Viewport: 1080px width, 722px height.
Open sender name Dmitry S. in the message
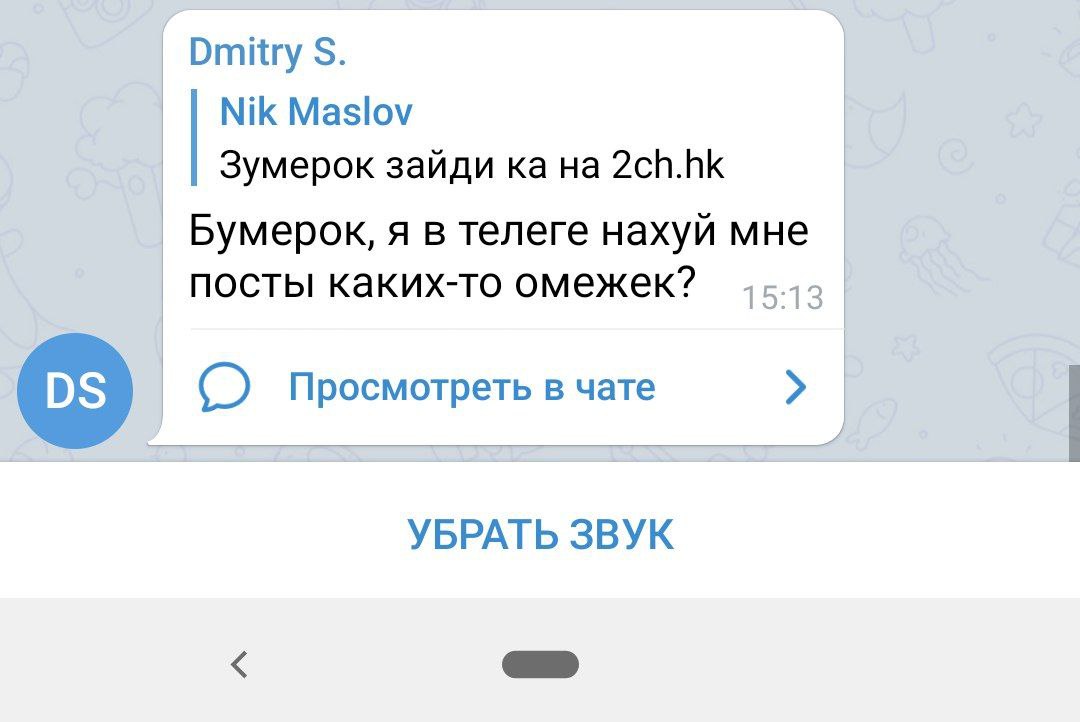tap(267, 51)
